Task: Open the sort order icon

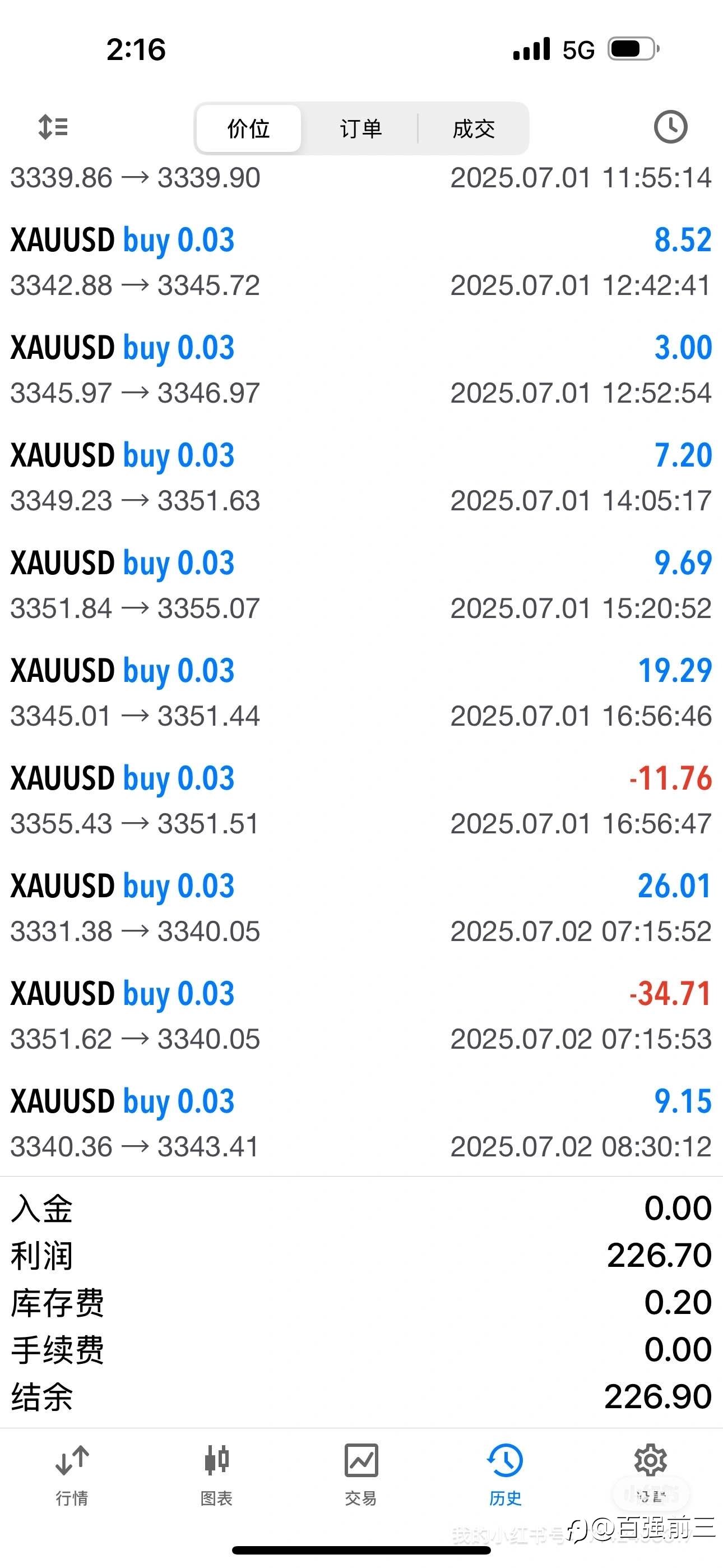Action: (x=53, y=128)
